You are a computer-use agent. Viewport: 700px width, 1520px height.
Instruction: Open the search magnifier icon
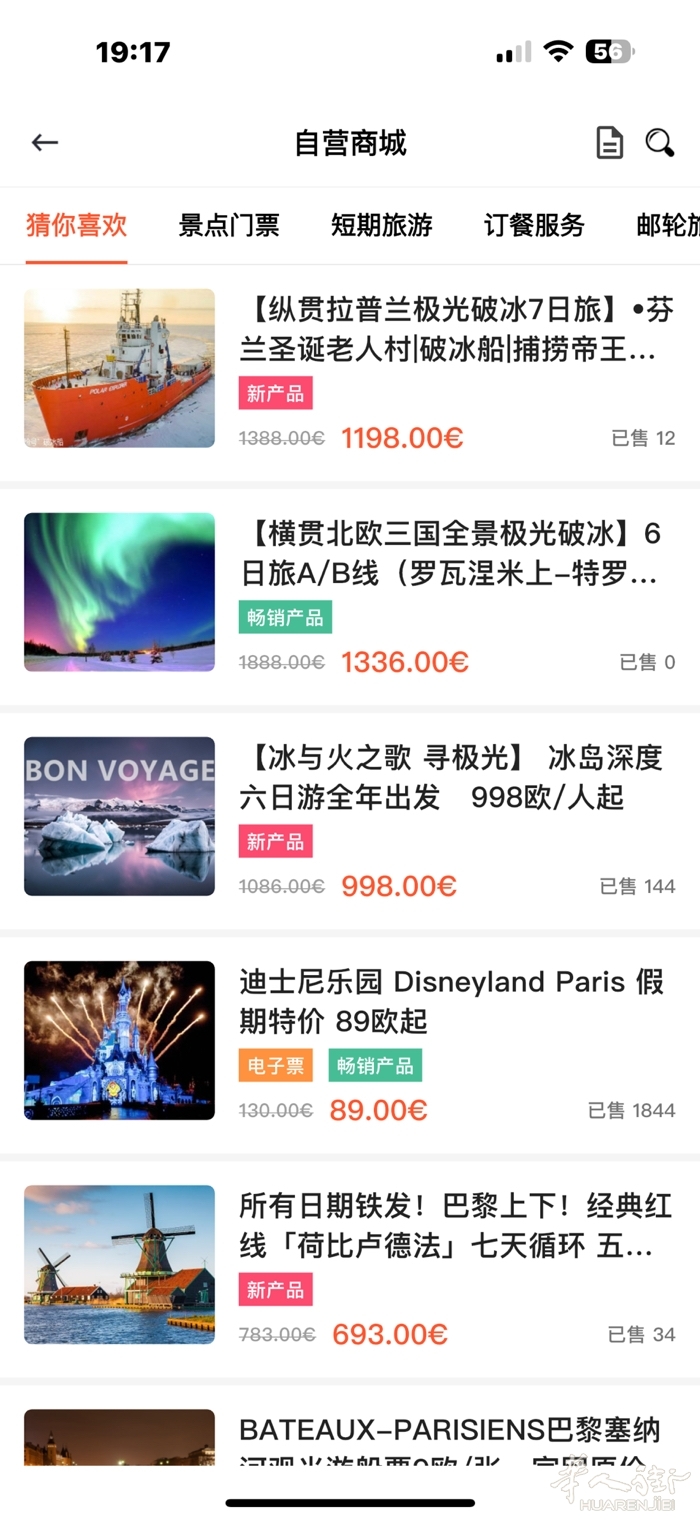tap(659, 143)
